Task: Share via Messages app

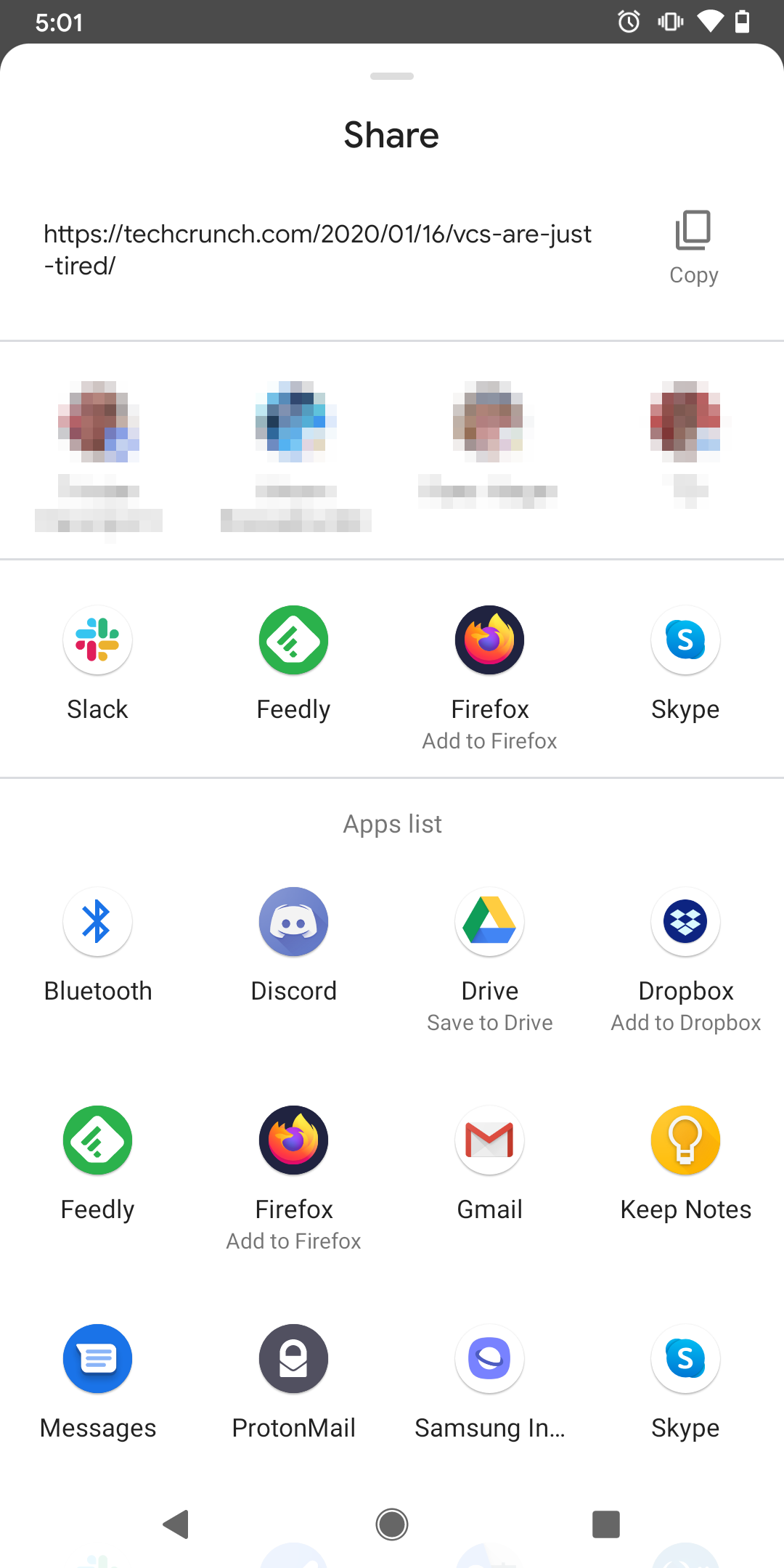Action: pyautogui.click(x=97, y=1383)
